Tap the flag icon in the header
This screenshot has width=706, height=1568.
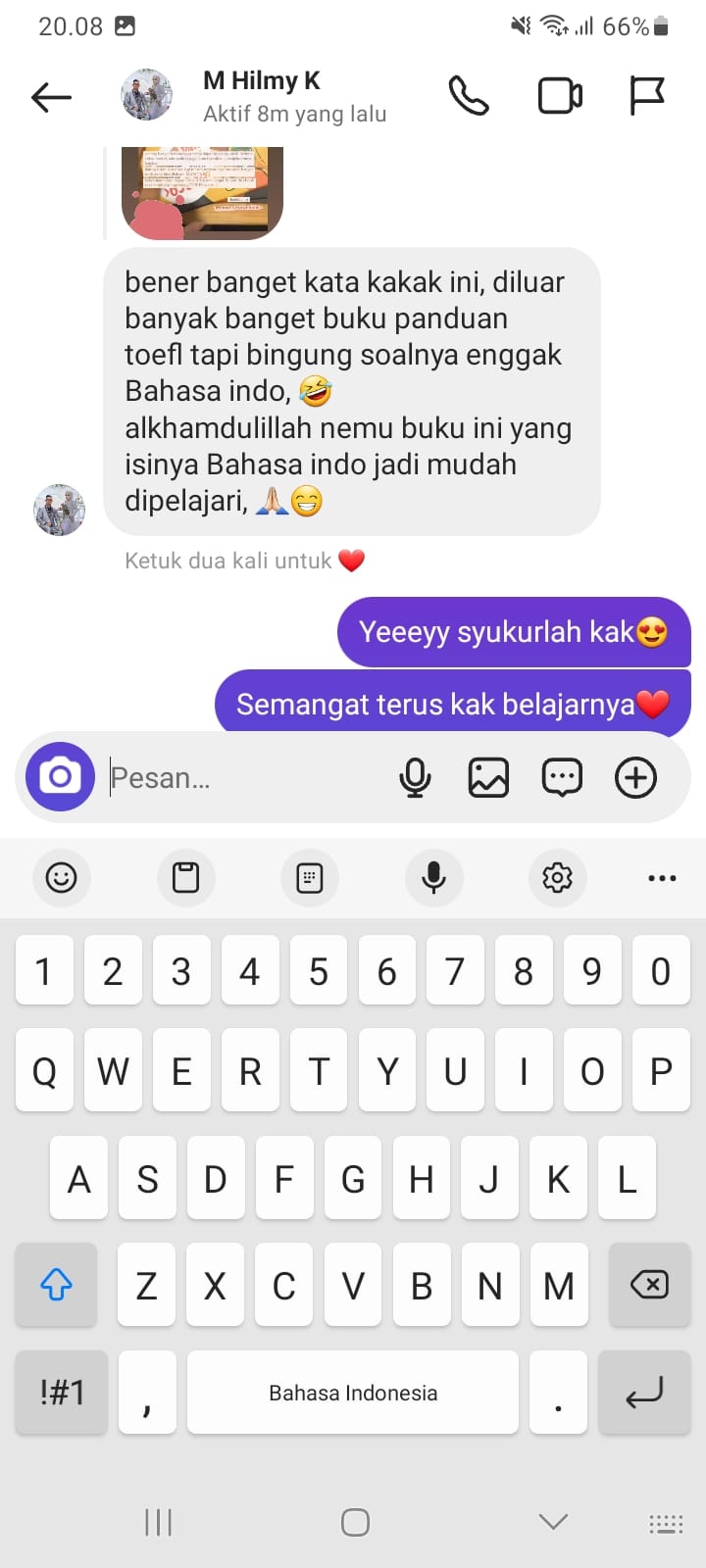pos(646,95)
